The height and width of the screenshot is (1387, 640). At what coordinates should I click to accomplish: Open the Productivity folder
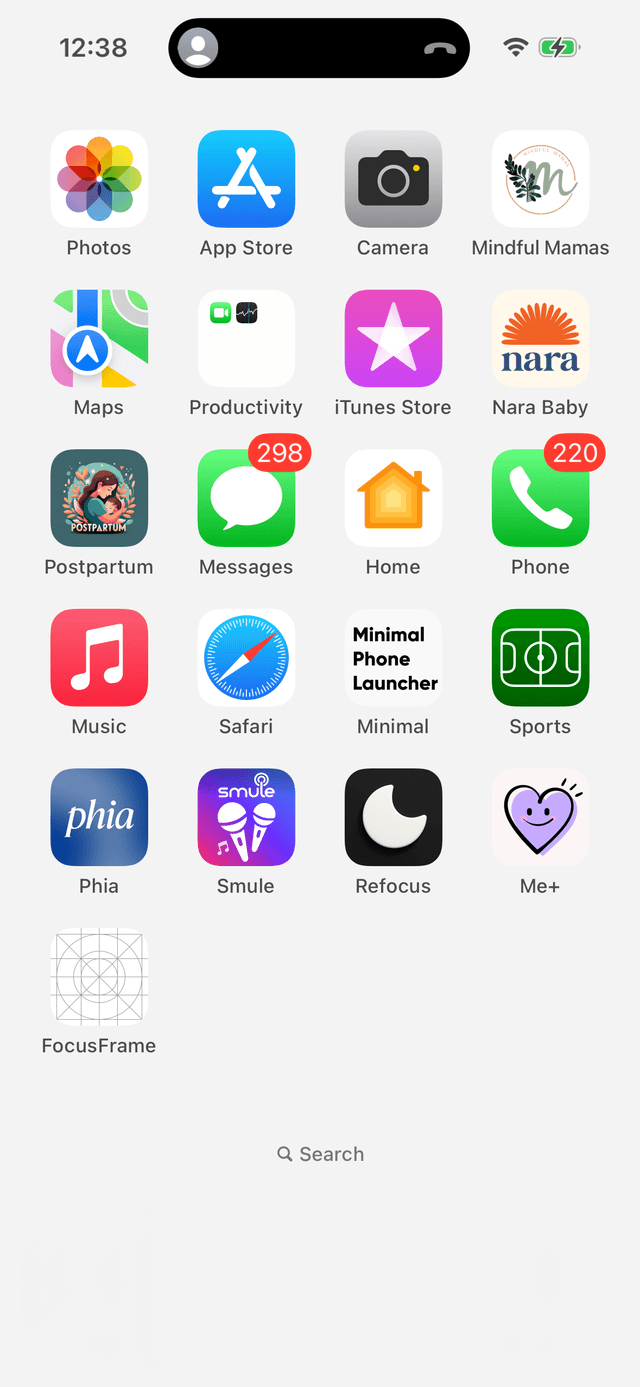tap(246, 338)
